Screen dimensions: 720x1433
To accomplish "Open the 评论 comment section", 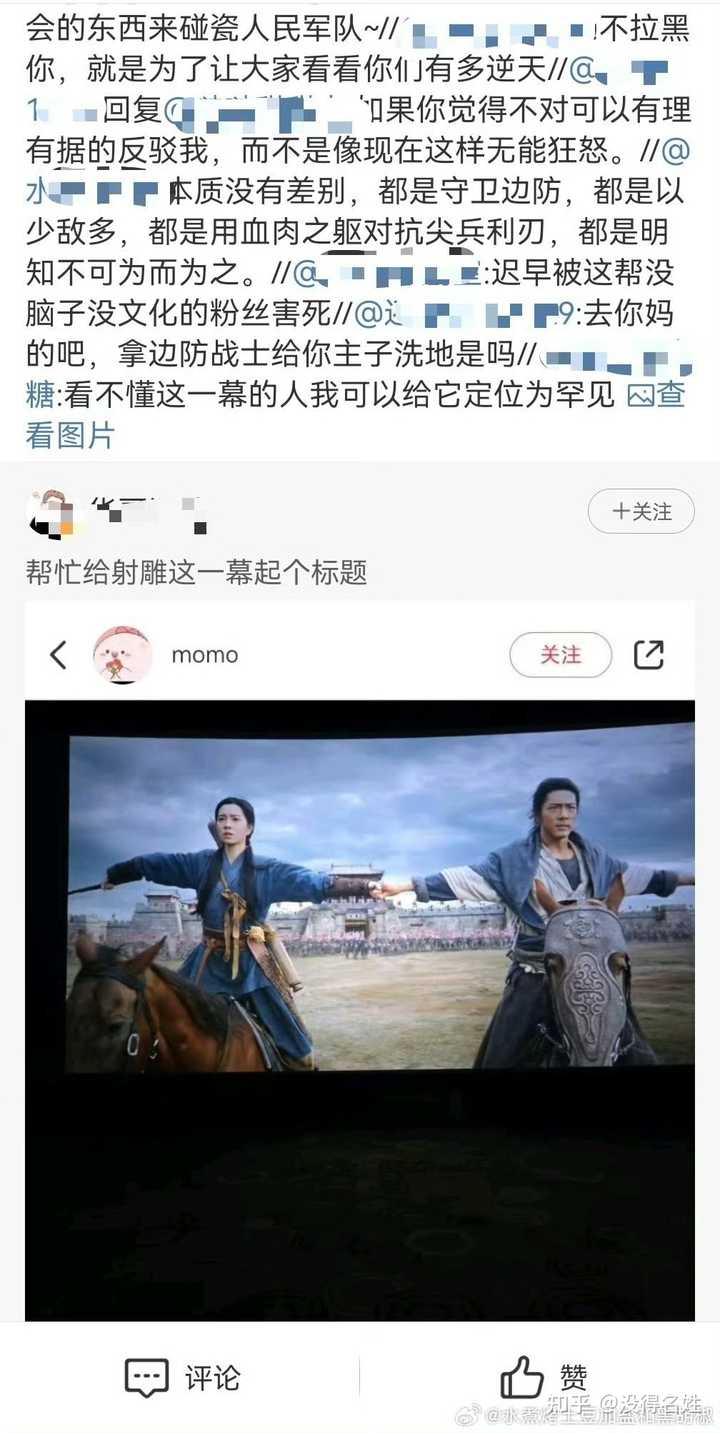I will 182,1378.
